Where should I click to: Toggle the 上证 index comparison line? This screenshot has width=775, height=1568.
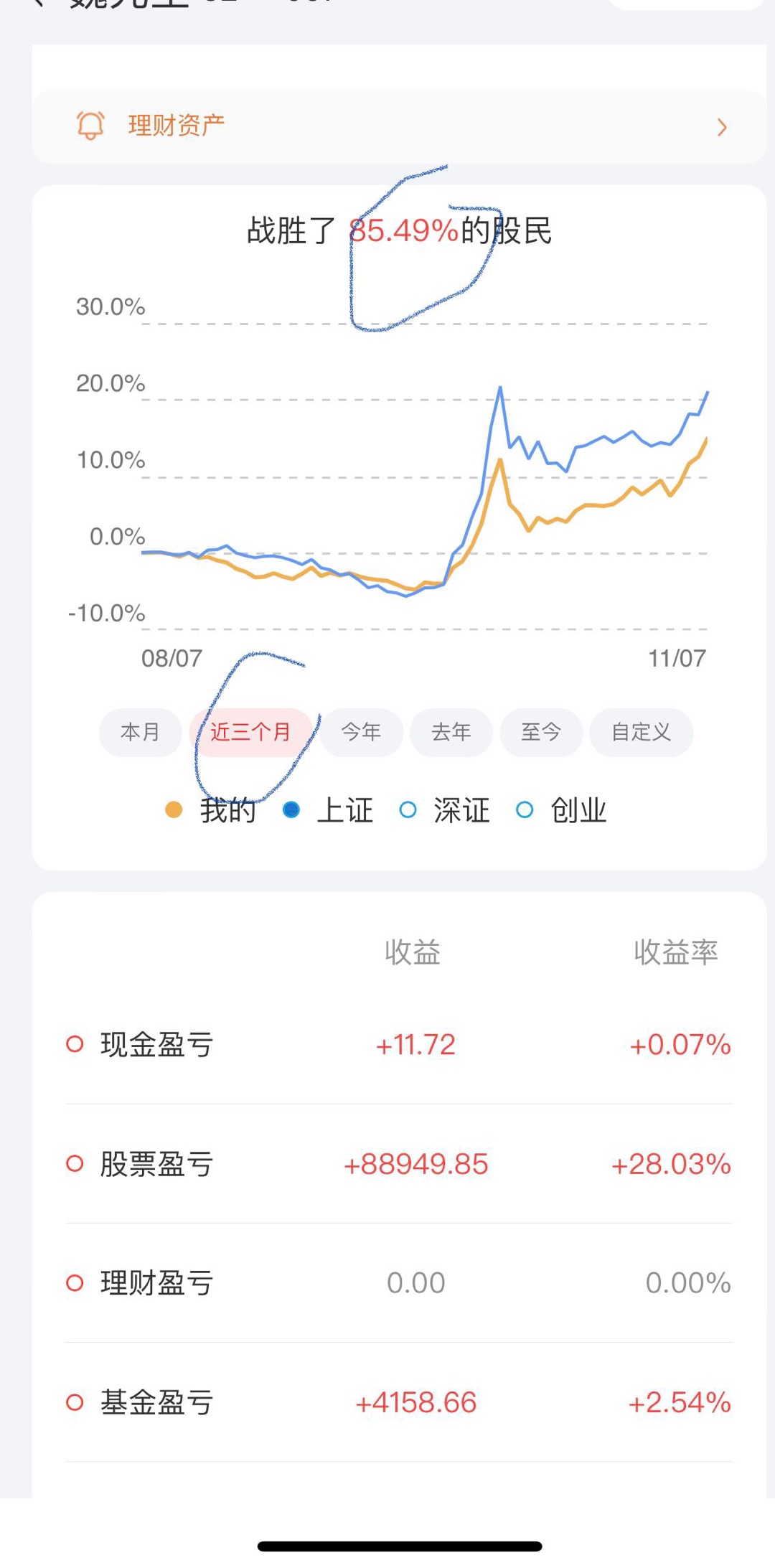328,810
